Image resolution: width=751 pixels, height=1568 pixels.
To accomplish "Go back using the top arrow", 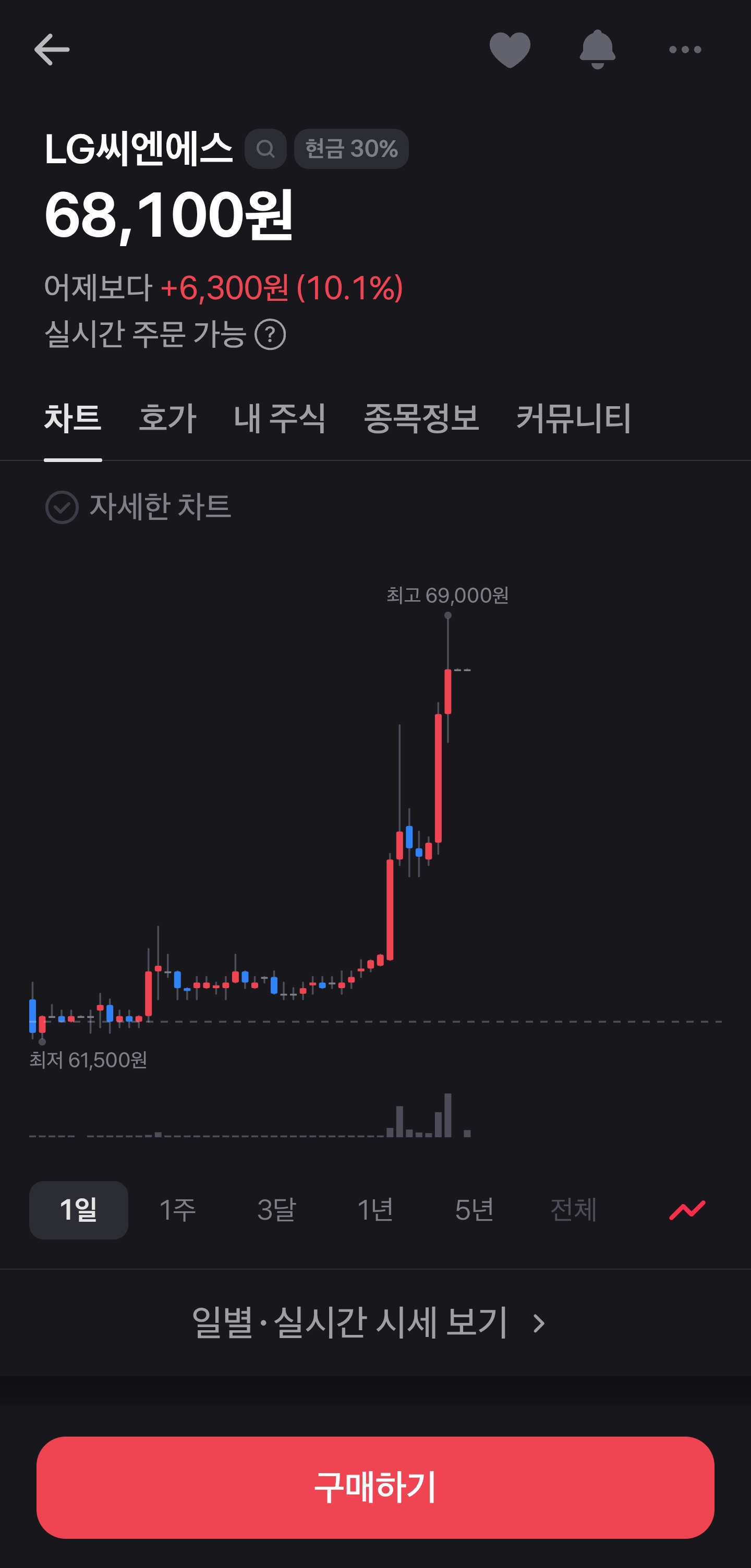I will [x=52, y=50].
